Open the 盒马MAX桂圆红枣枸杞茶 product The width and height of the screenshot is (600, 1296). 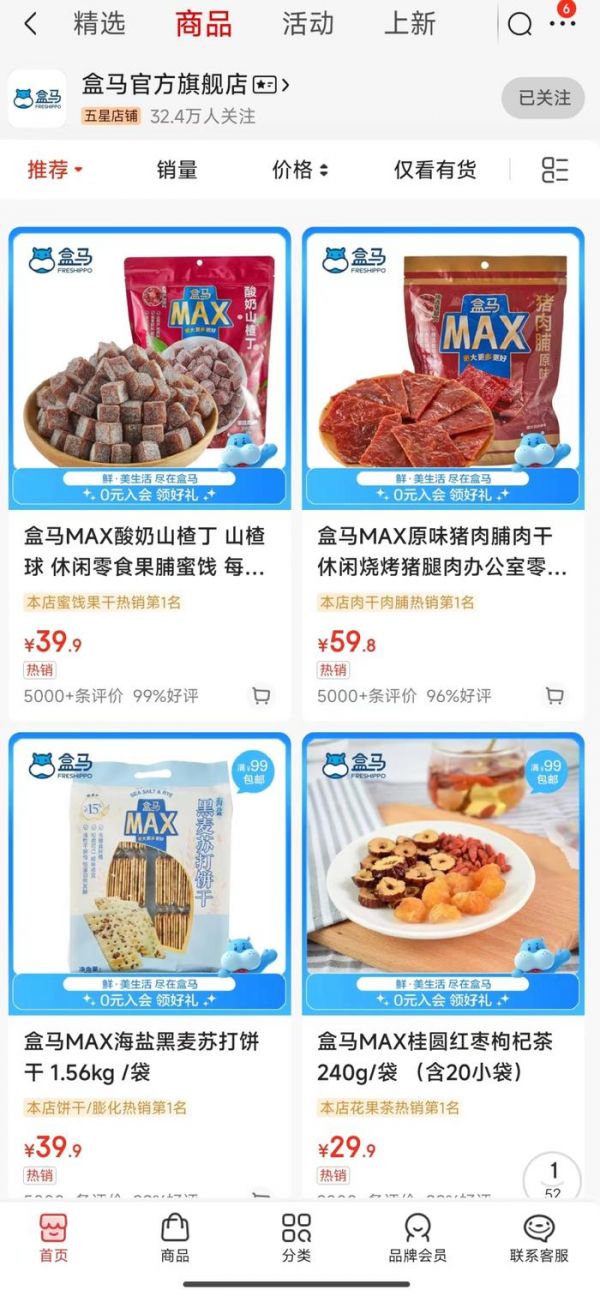[x=443, y=875]
